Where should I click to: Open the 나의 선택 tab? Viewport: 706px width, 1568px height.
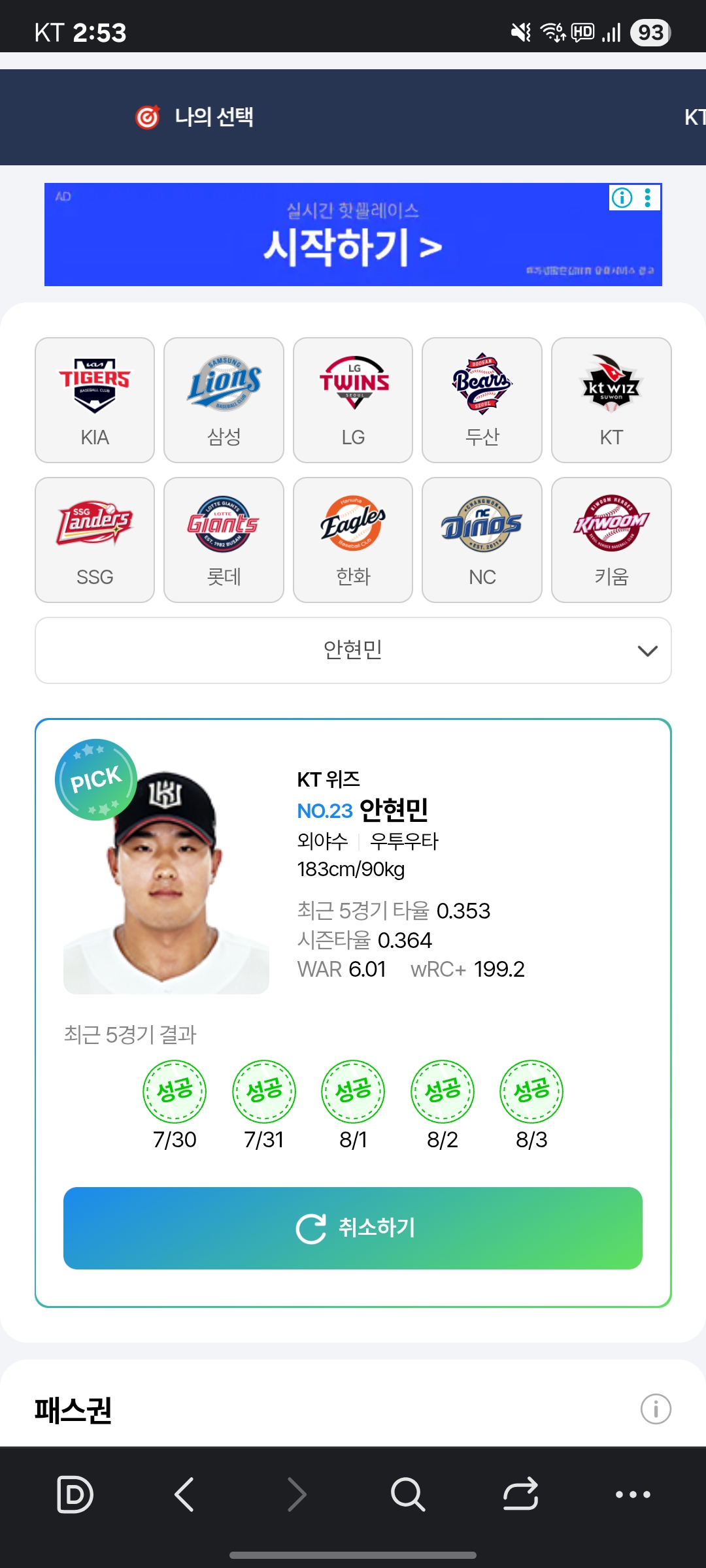tap(195, 118)
